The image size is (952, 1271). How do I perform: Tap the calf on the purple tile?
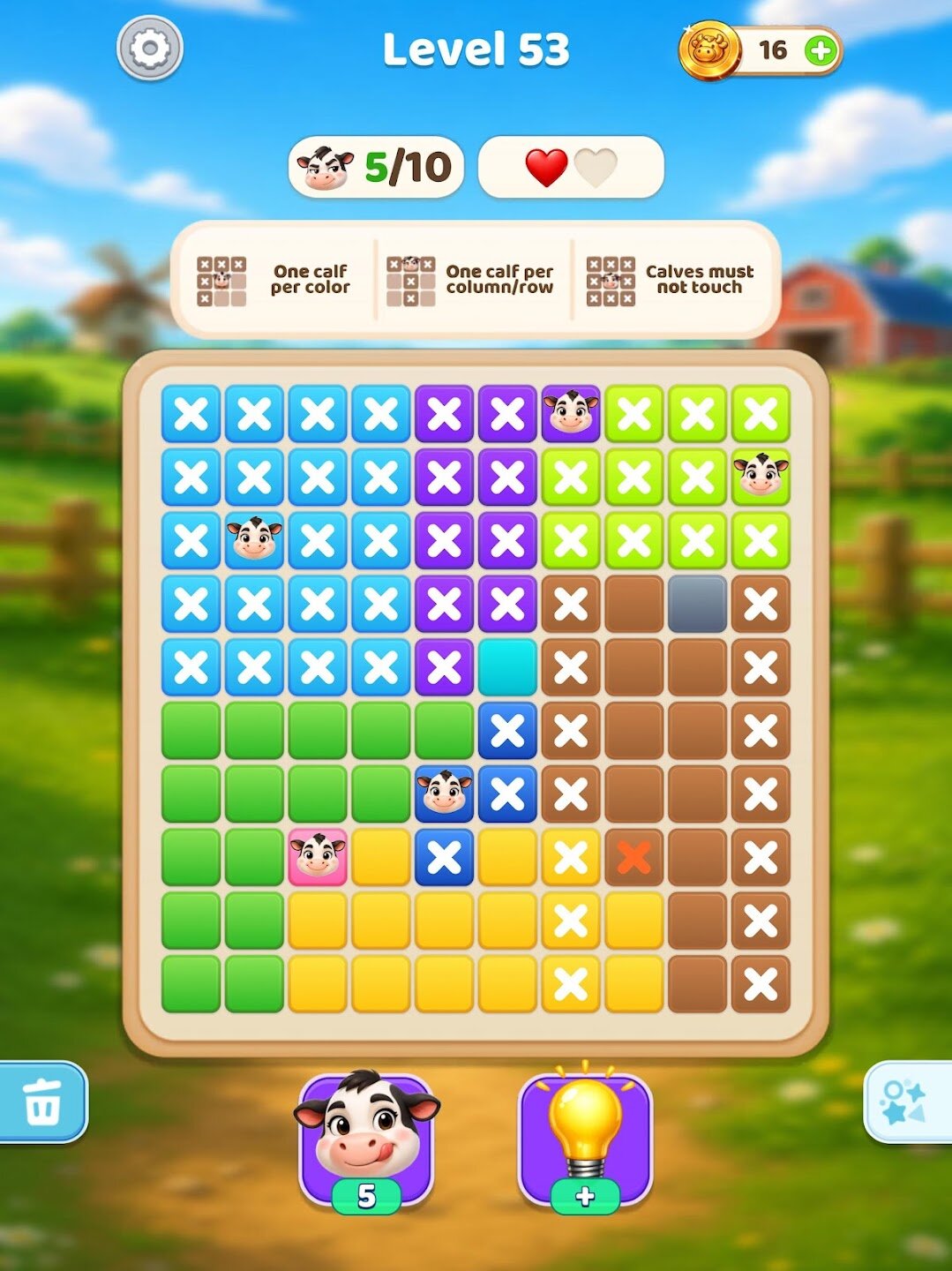[571, 413]
